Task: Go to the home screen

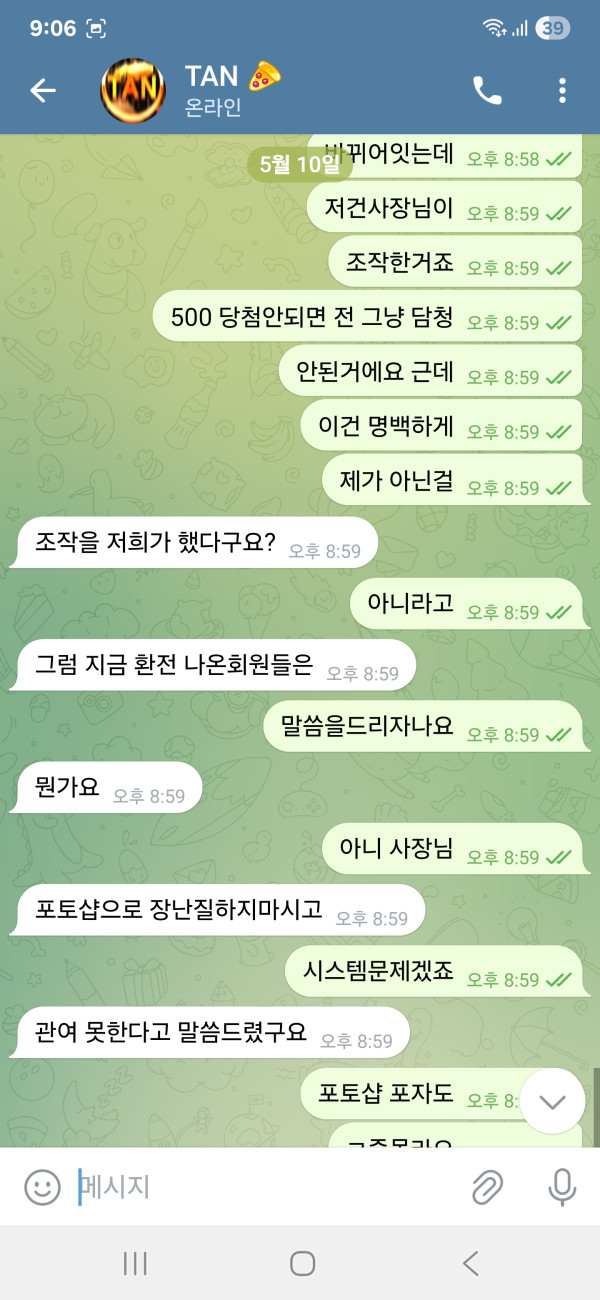Action: coord(302,1263)
